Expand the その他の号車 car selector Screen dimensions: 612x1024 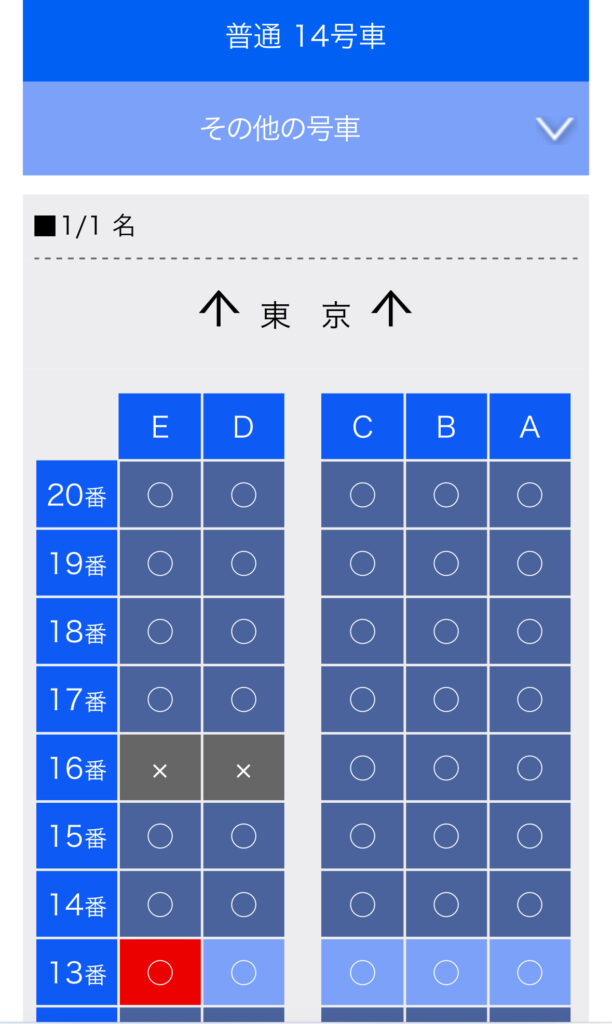click(x=306, y=128)
